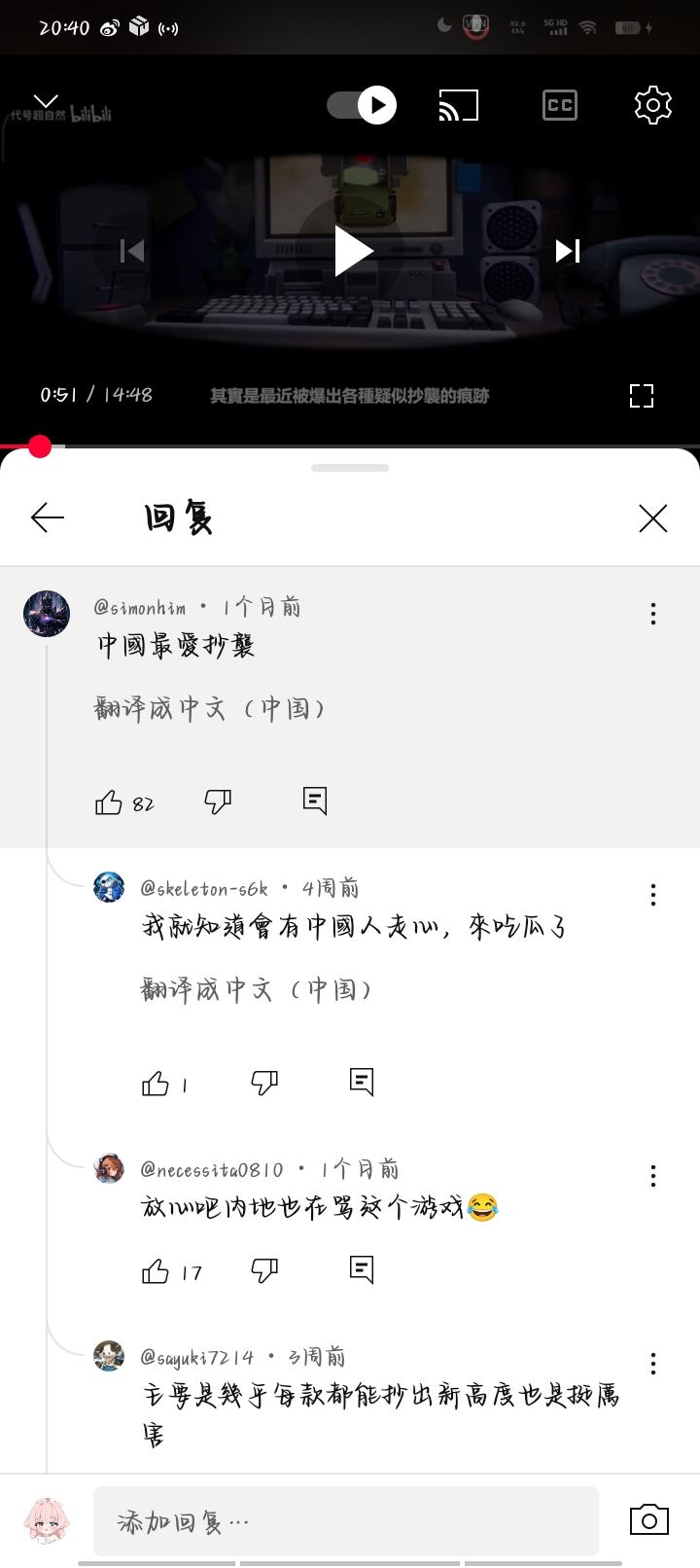Screen dimensions: 700x1568
Task: Like @simonhim's comment
Action: click(109, 801)
